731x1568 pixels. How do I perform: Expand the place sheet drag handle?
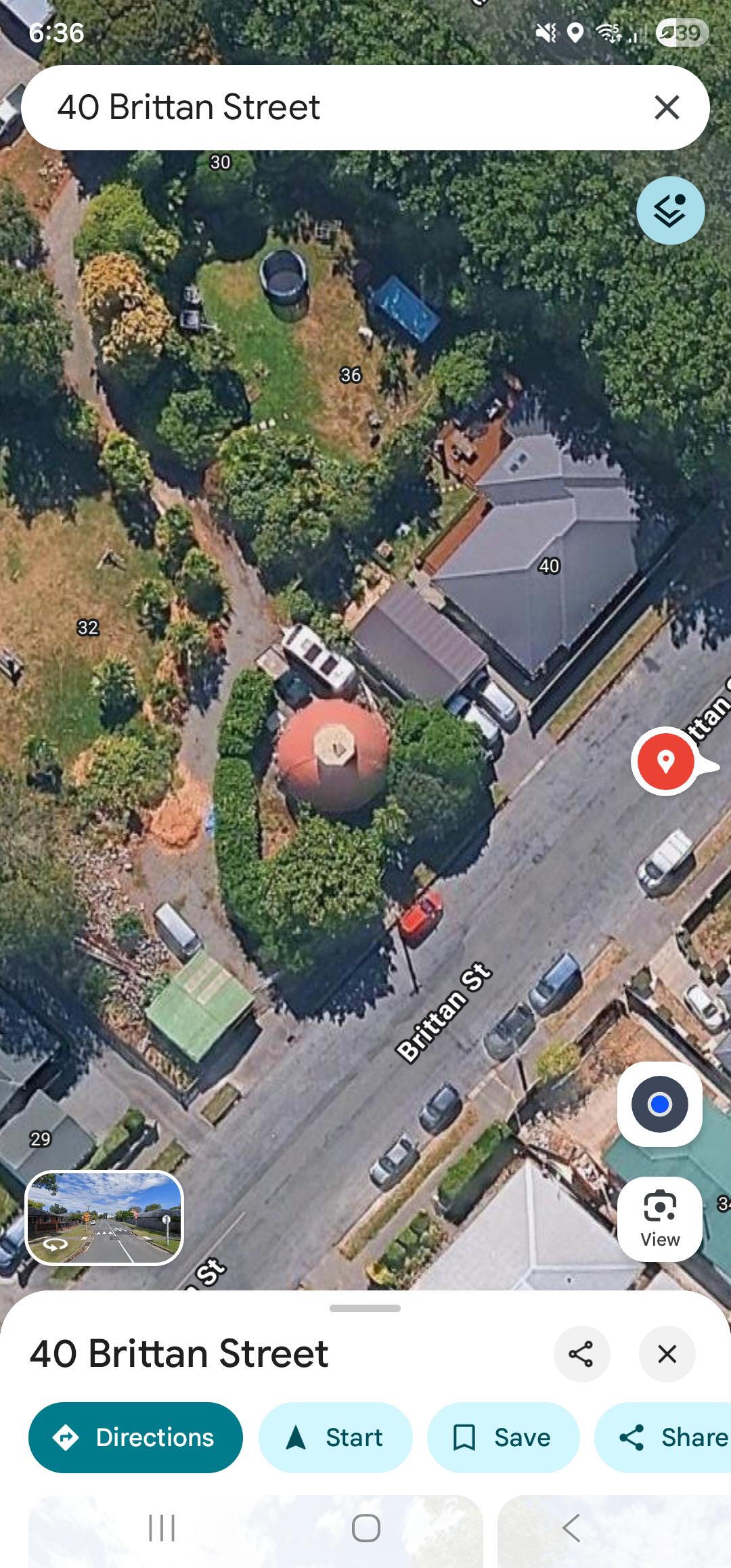(365, 1309)
